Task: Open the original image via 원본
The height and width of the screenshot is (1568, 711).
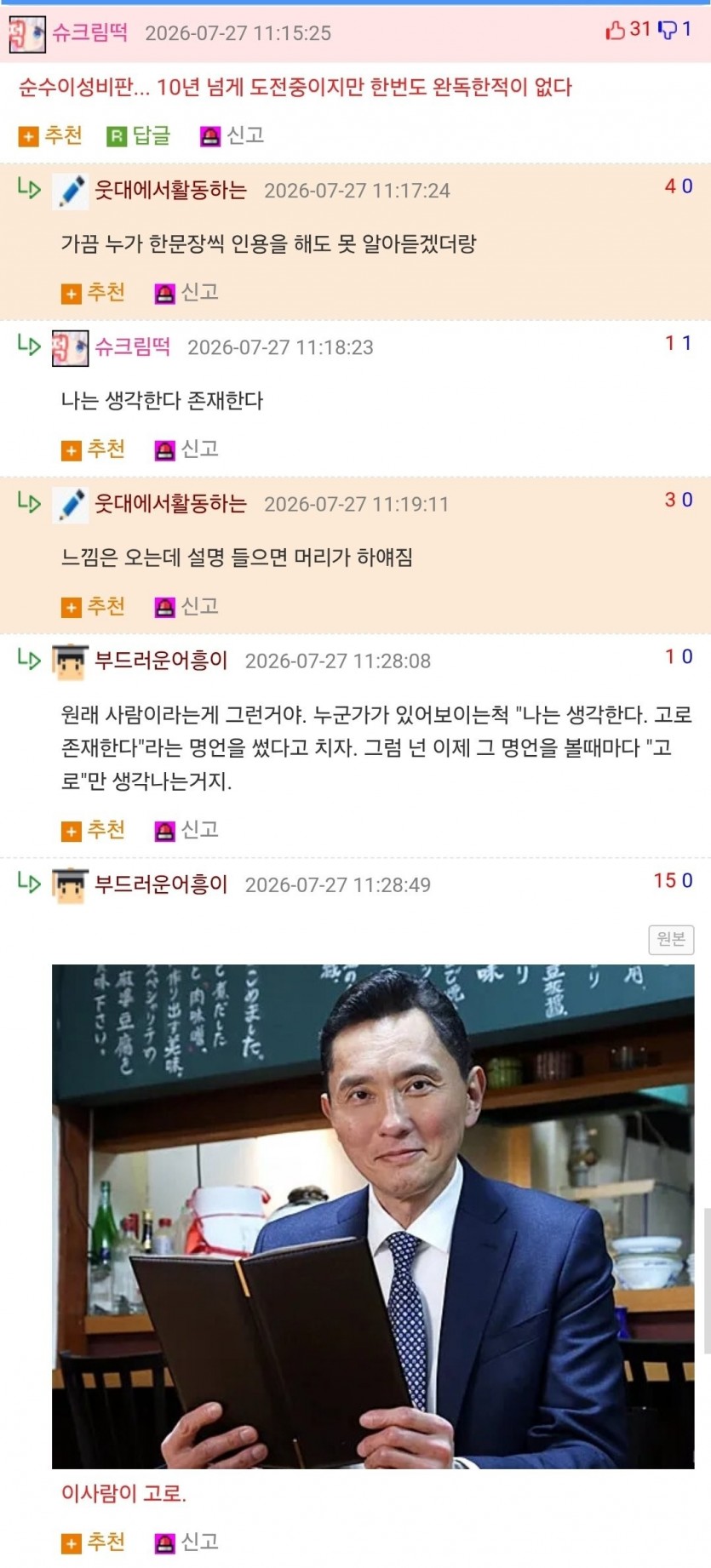Action: pyautogui.click(x=671, y=939)
